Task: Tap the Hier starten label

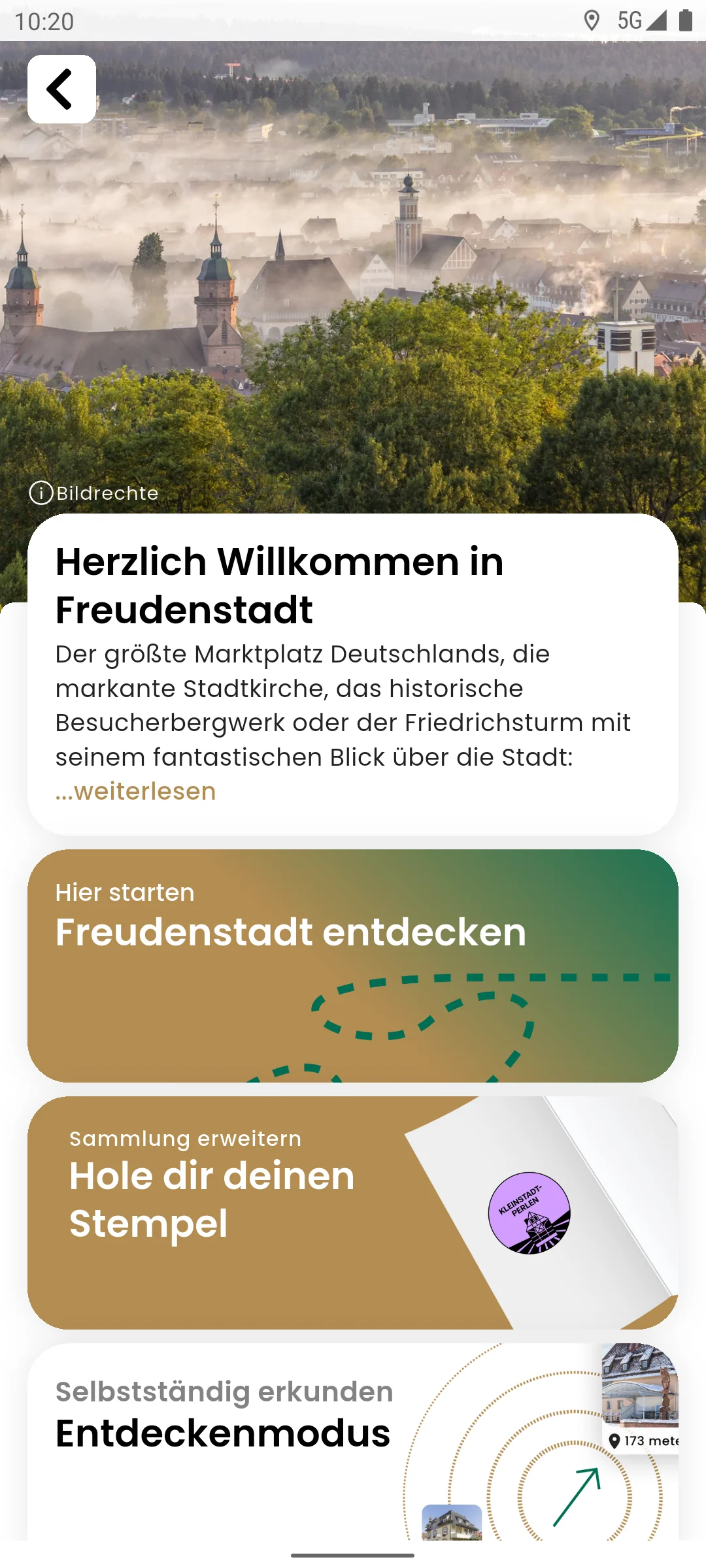Action: (x=125, y=892)
